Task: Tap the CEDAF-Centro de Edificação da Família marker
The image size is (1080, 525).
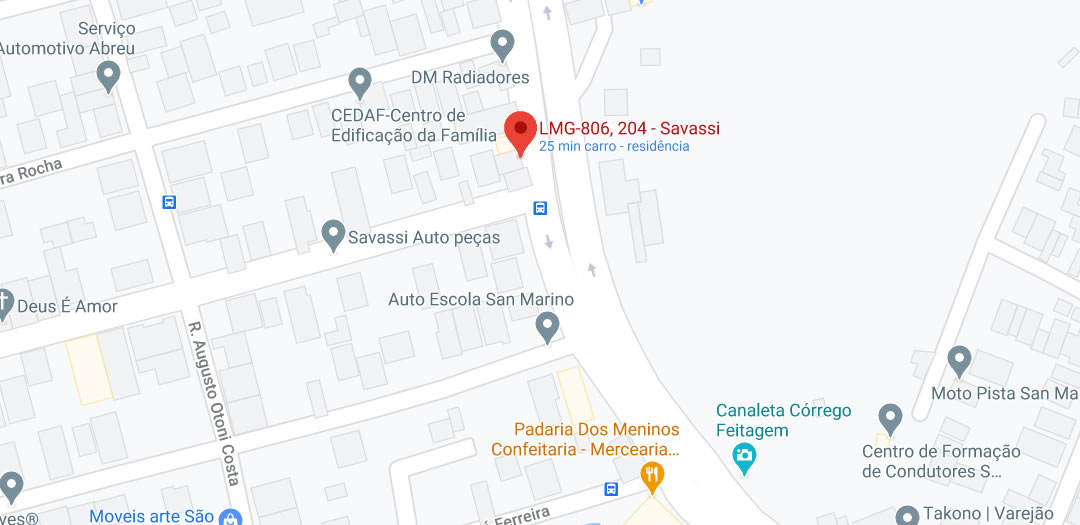Action: point(360,81)
